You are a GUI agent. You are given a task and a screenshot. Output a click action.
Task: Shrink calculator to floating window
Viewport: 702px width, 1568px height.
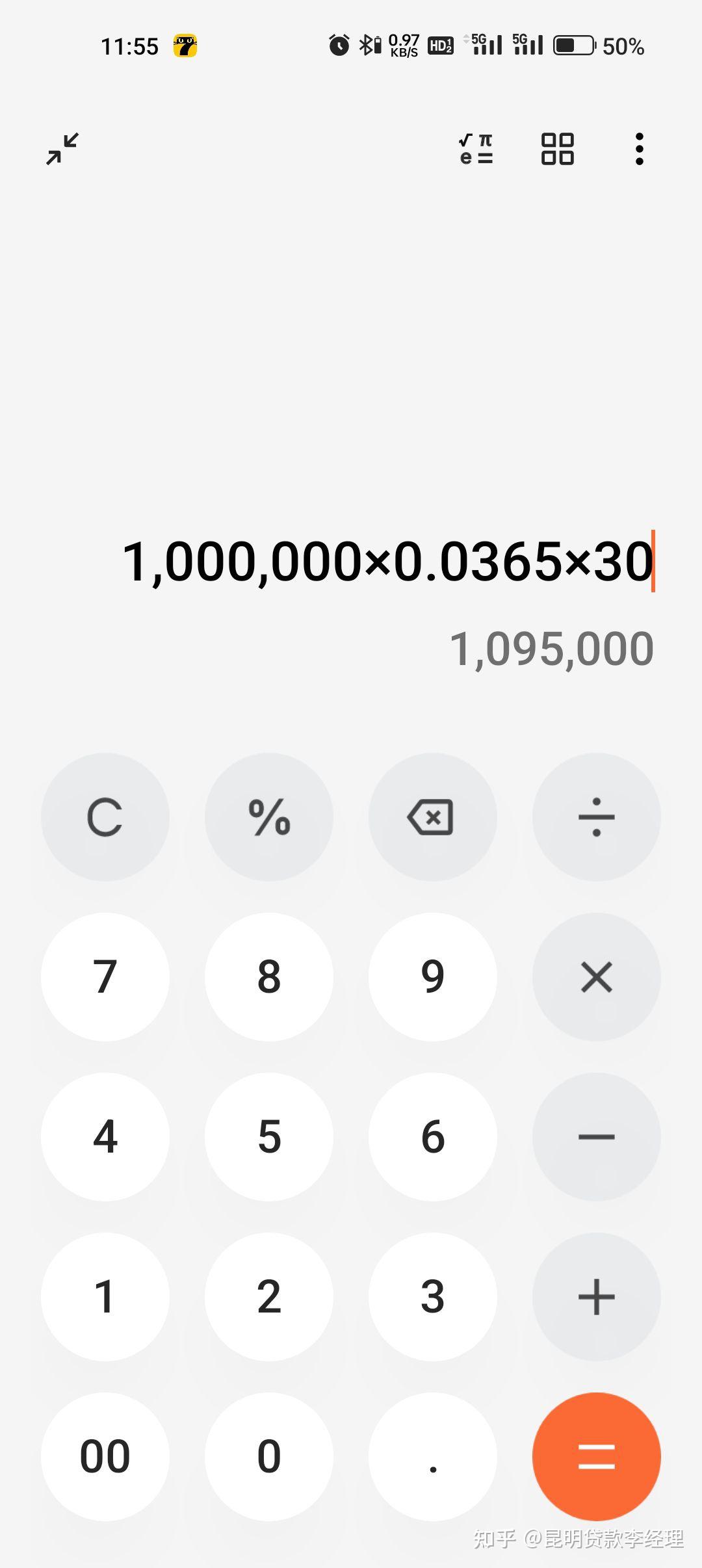tap(62, 149)
